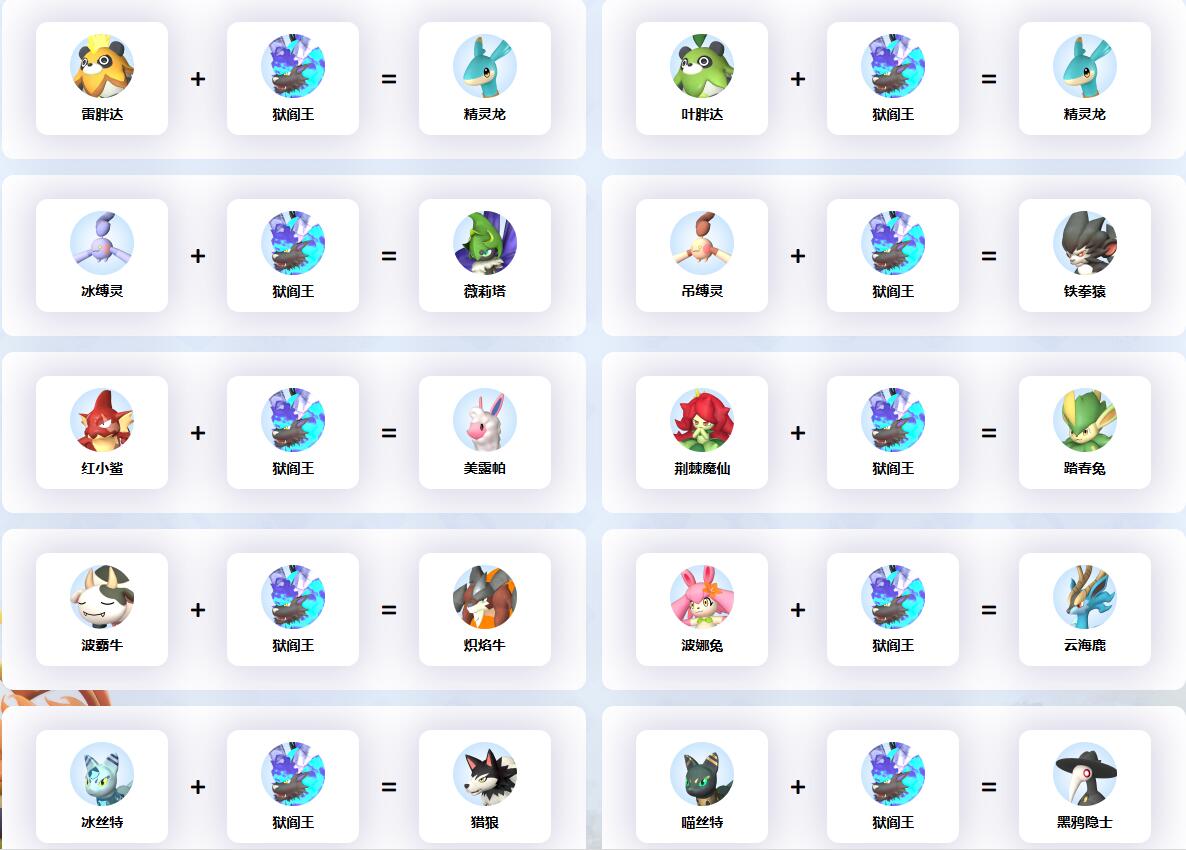1186x850 pixels.
Task: Open the 薇莉塔 result card
Action: pos(485,255)
